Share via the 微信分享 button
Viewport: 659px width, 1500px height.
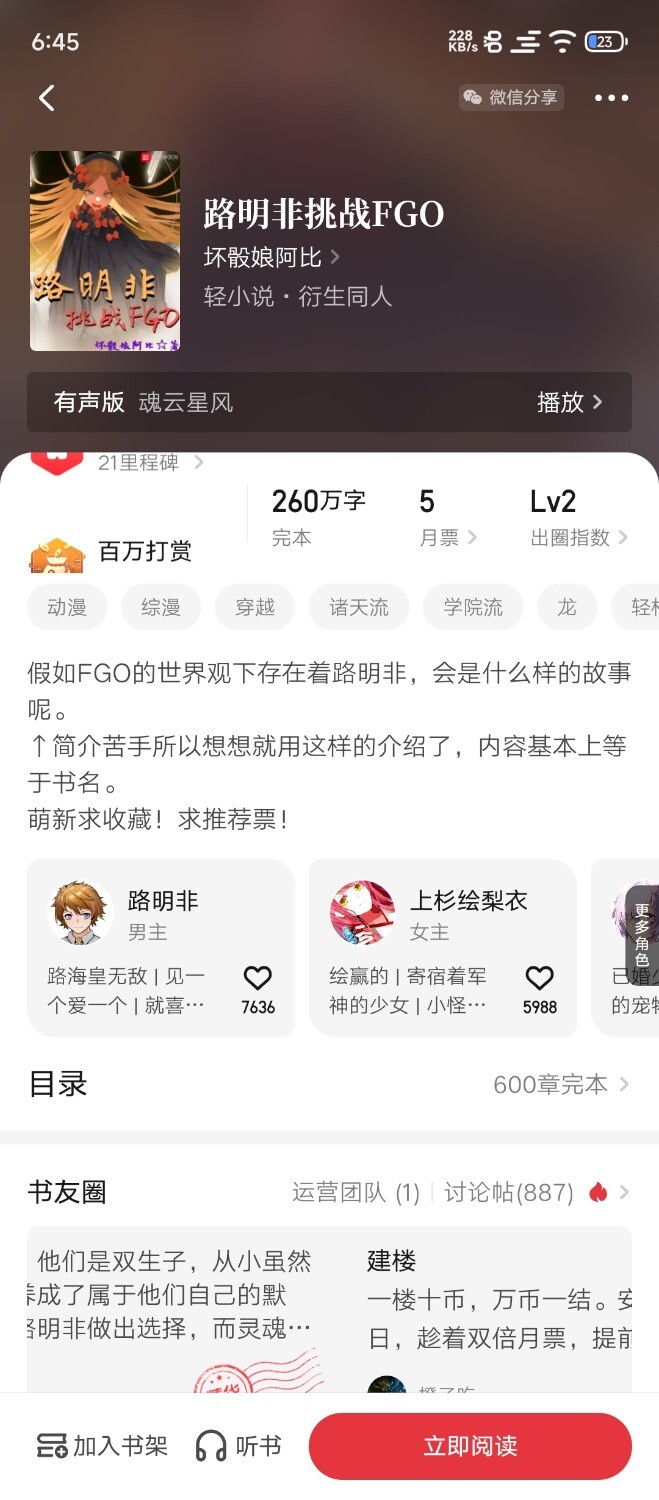click(x=512, y=97)
